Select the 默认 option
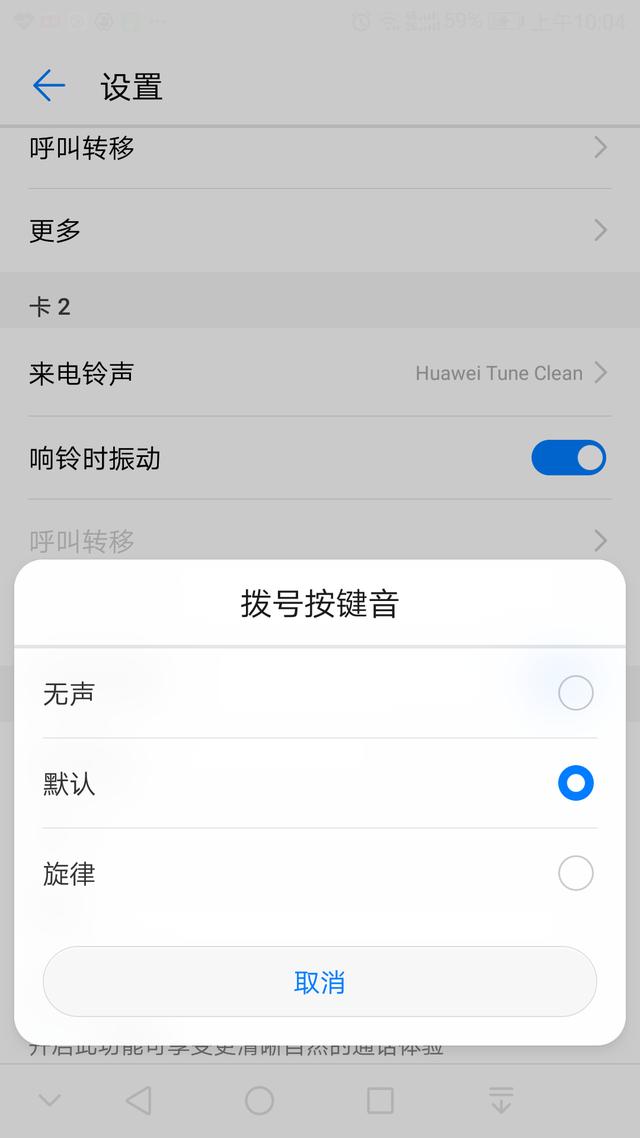 575,783
